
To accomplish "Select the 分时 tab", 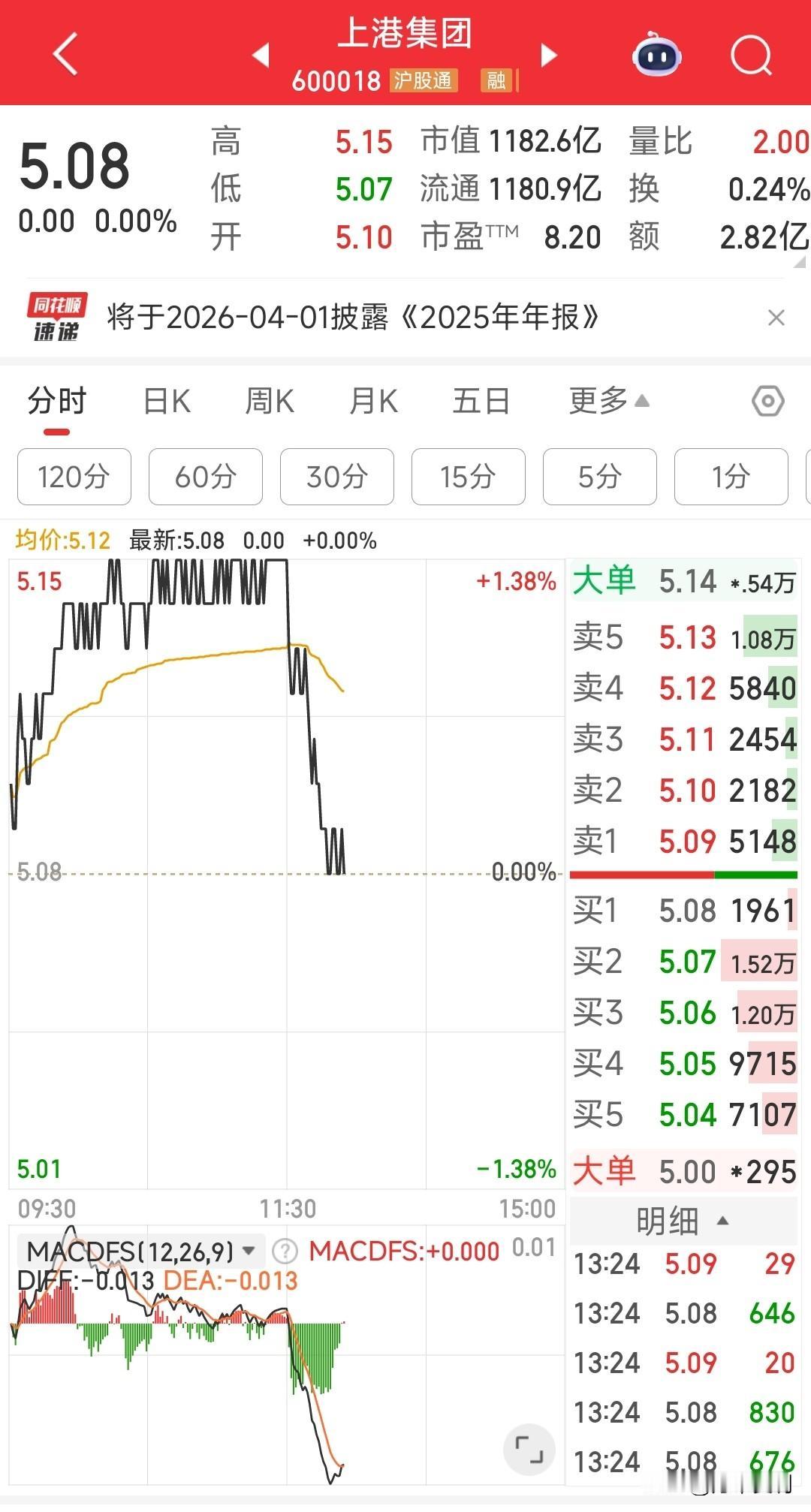I will click(56, 402).
